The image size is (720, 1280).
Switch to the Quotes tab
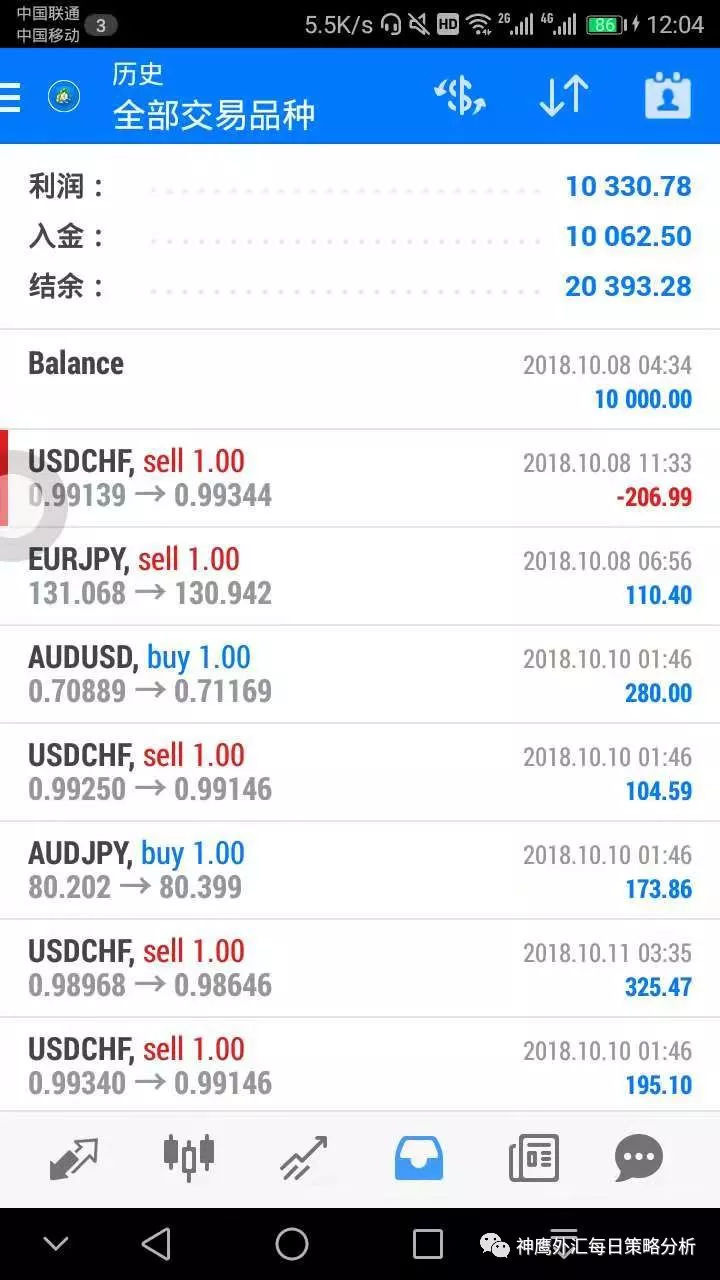pos(74,1159)
